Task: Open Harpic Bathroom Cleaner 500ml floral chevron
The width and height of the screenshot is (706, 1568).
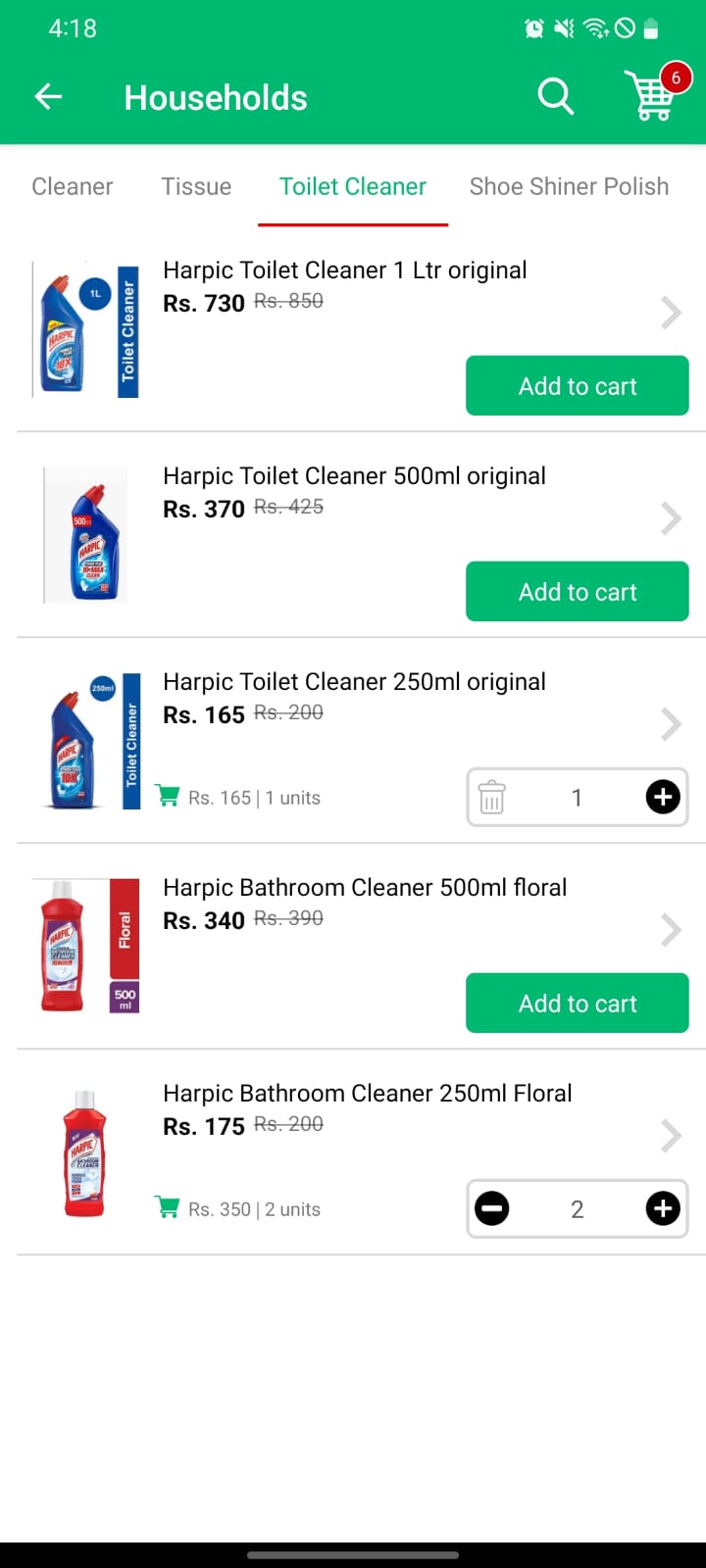Action: [x=671, y=931]
